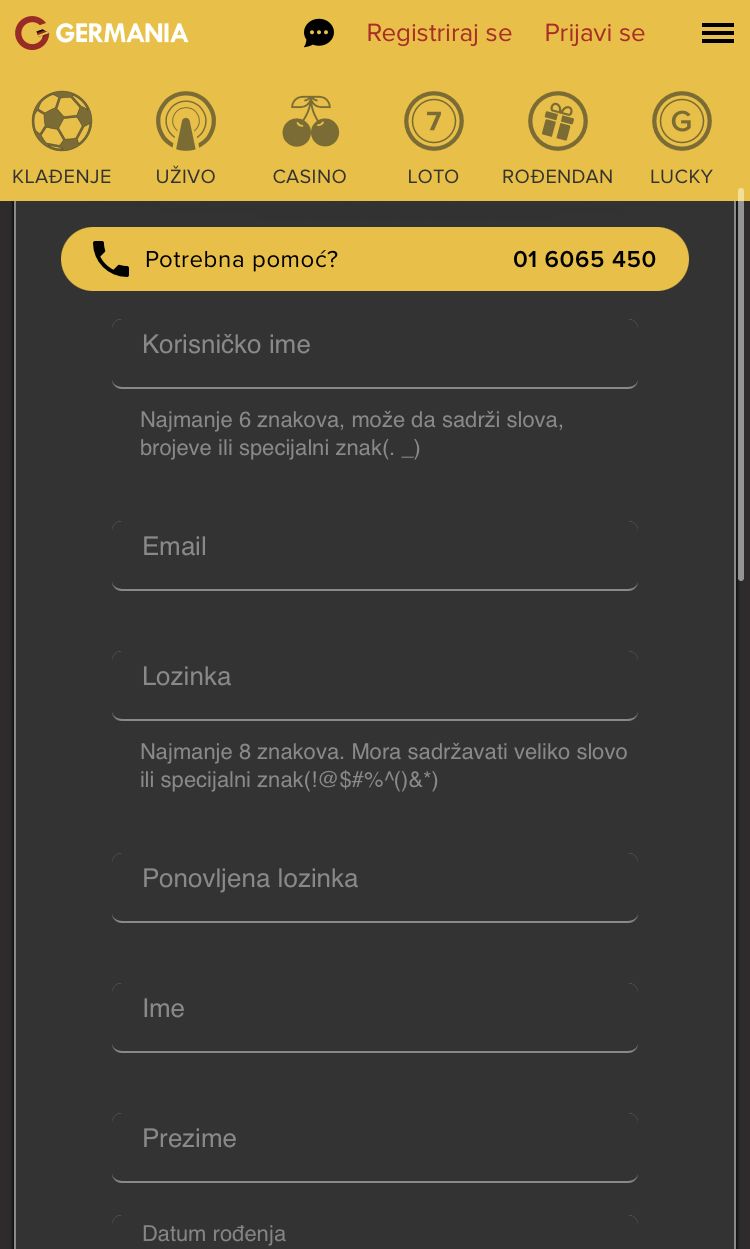Image resolution: width=750 pixels, height=1249 pixels.
Task: Call the help number 01 6065 450
Action: [584, 259]
